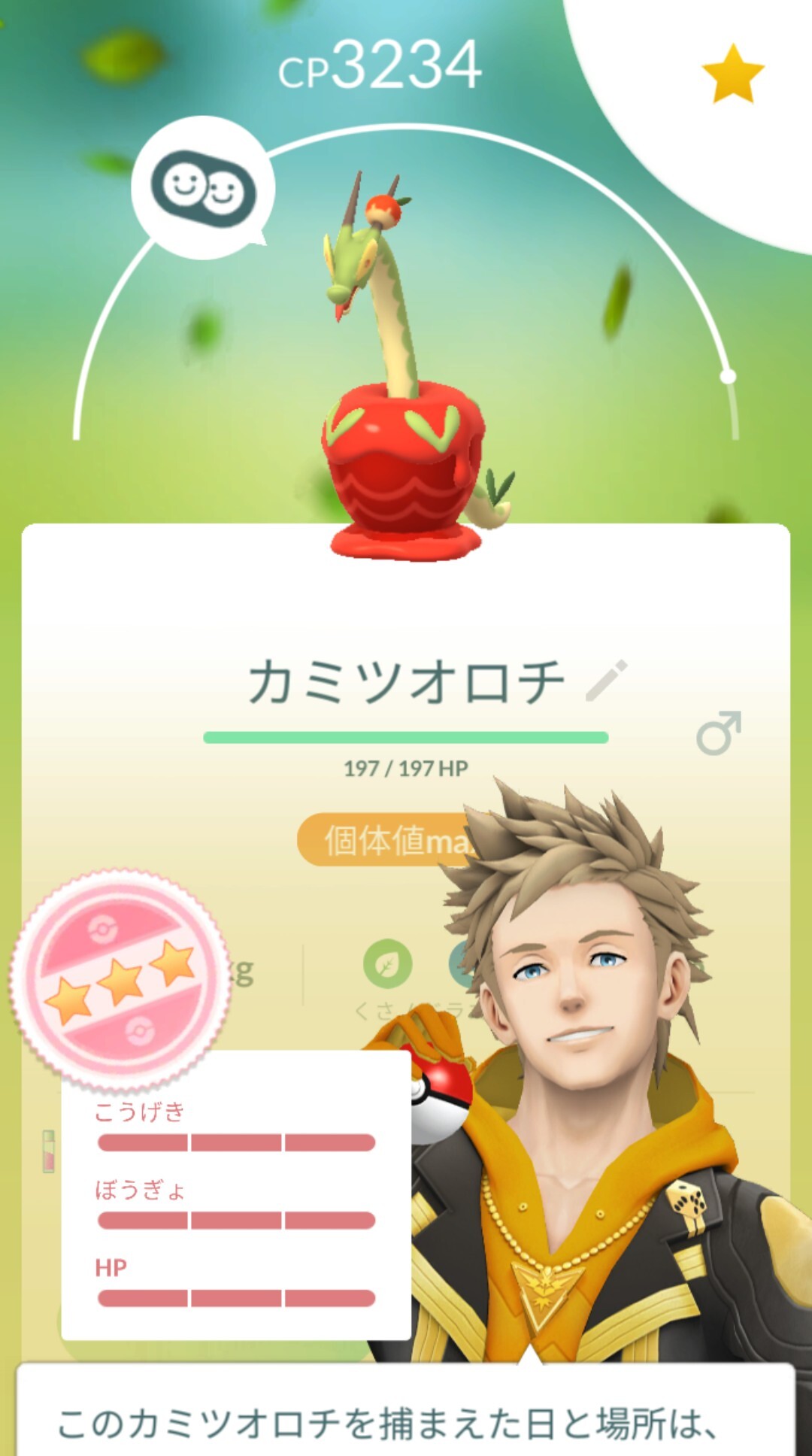Tap the 197 / 197 HP text
This screenshot has height=1456, width=812.
tap(406, 767)
